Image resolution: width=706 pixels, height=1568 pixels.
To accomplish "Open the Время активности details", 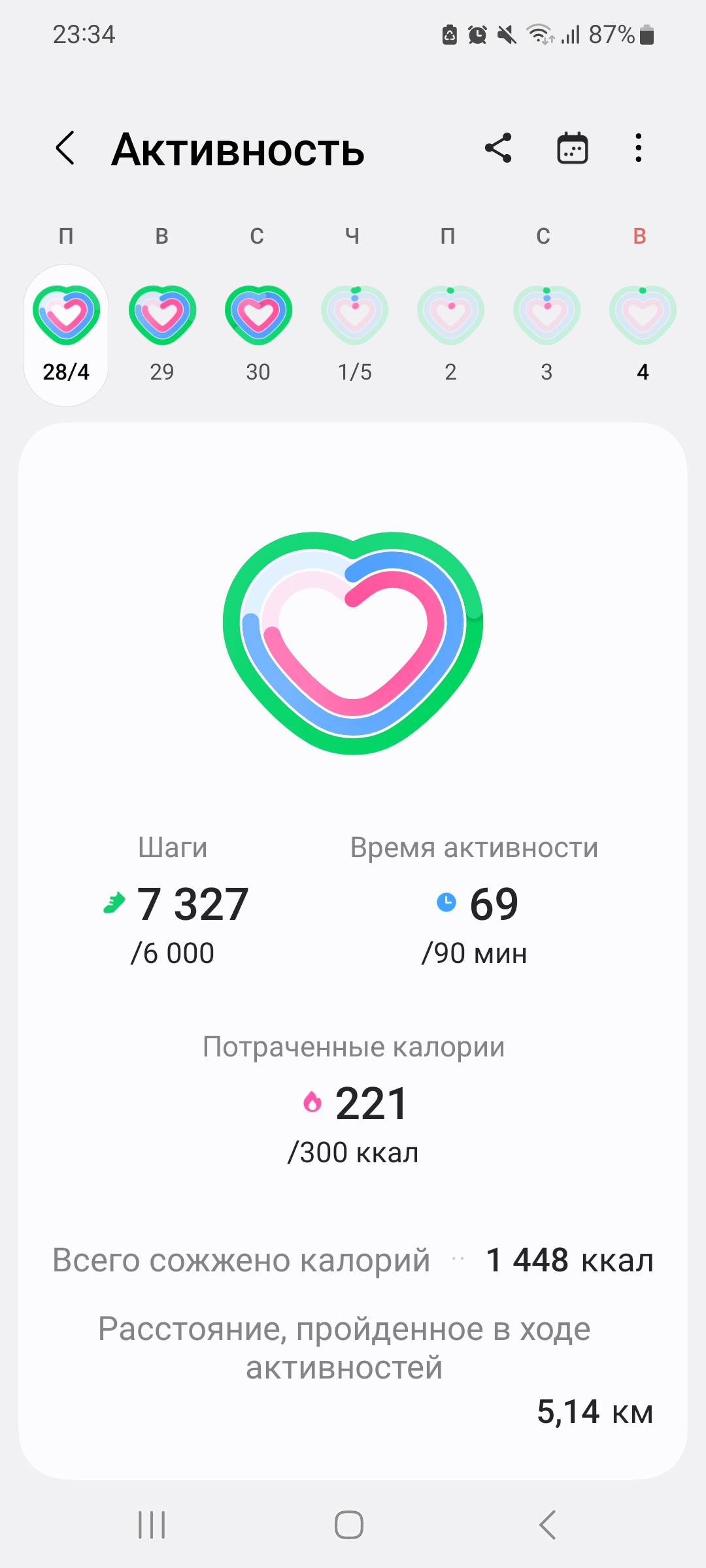I will click(x=475, y=901).
